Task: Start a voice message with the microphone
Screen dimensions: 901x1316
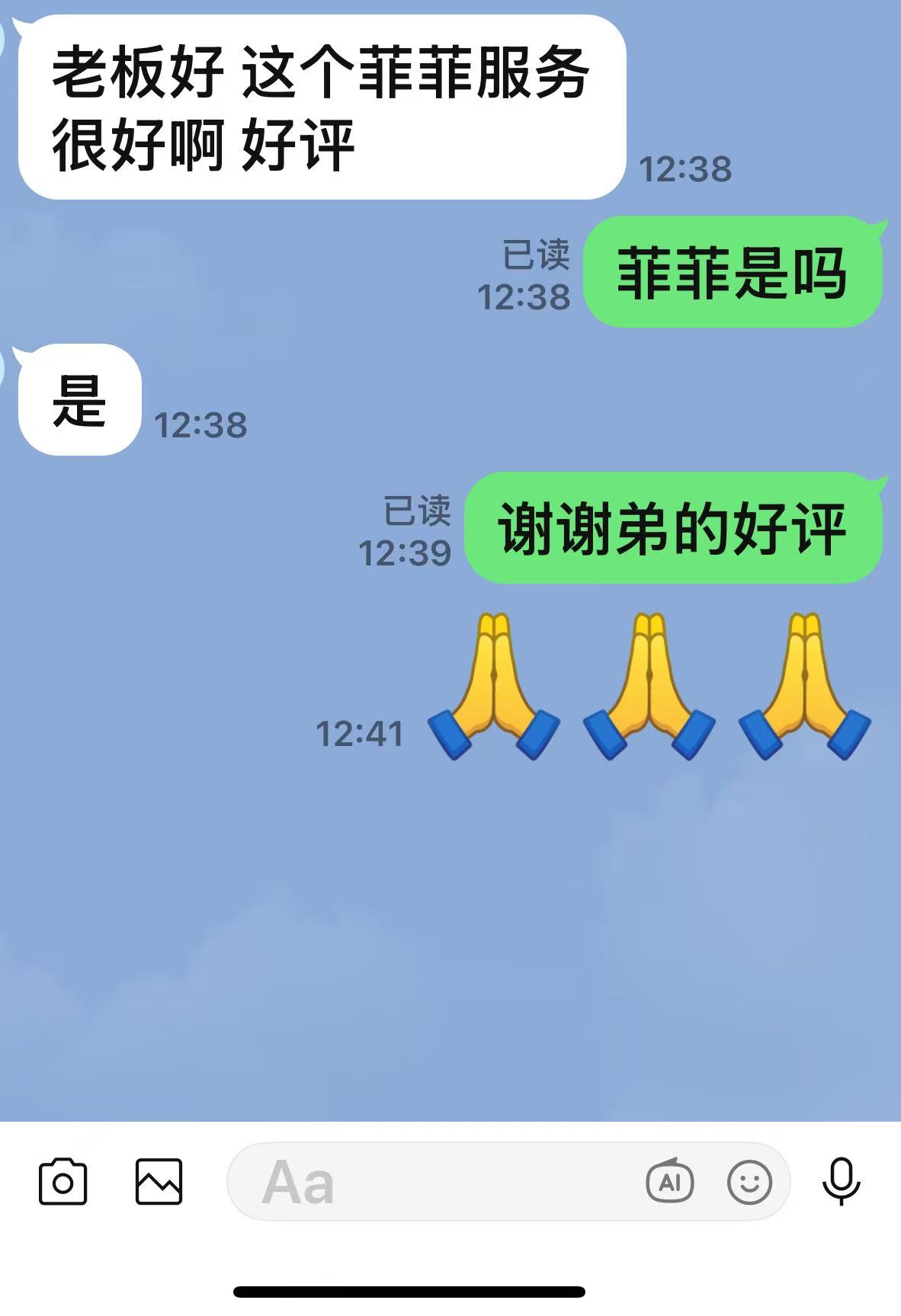Action: click(x=841, y=1182)
